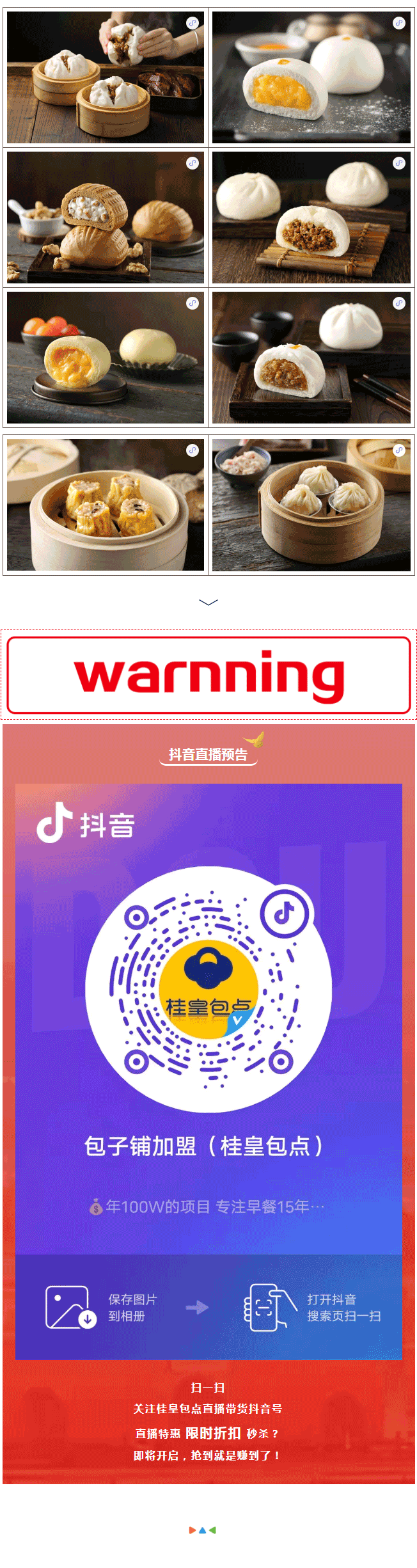This screenshot has height=1568, width=417.
Task: Open the hand-held pork bun steamer image
Action: tap(106, 77)
